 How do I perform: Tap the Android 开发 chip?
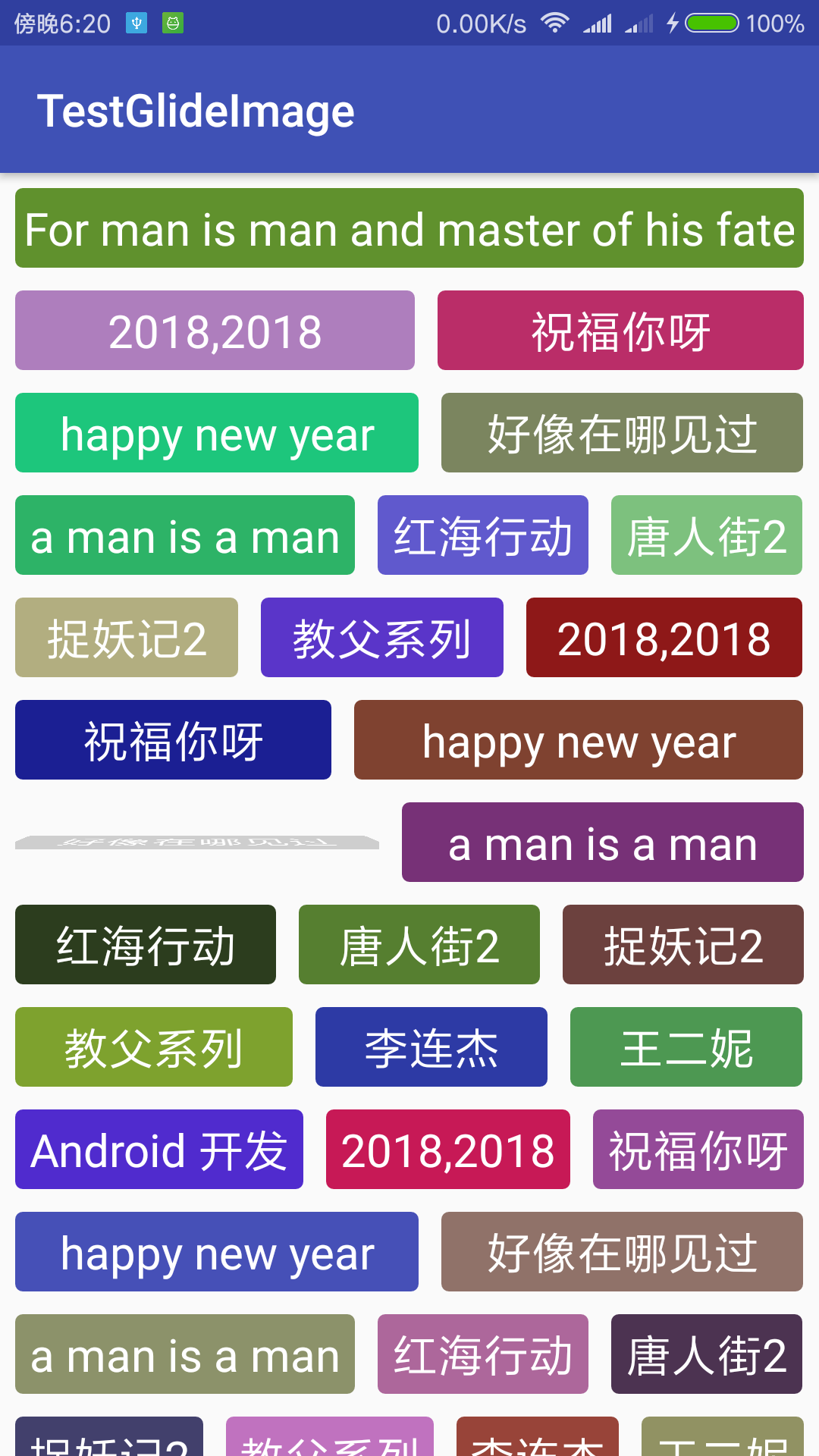(159, 1149)
